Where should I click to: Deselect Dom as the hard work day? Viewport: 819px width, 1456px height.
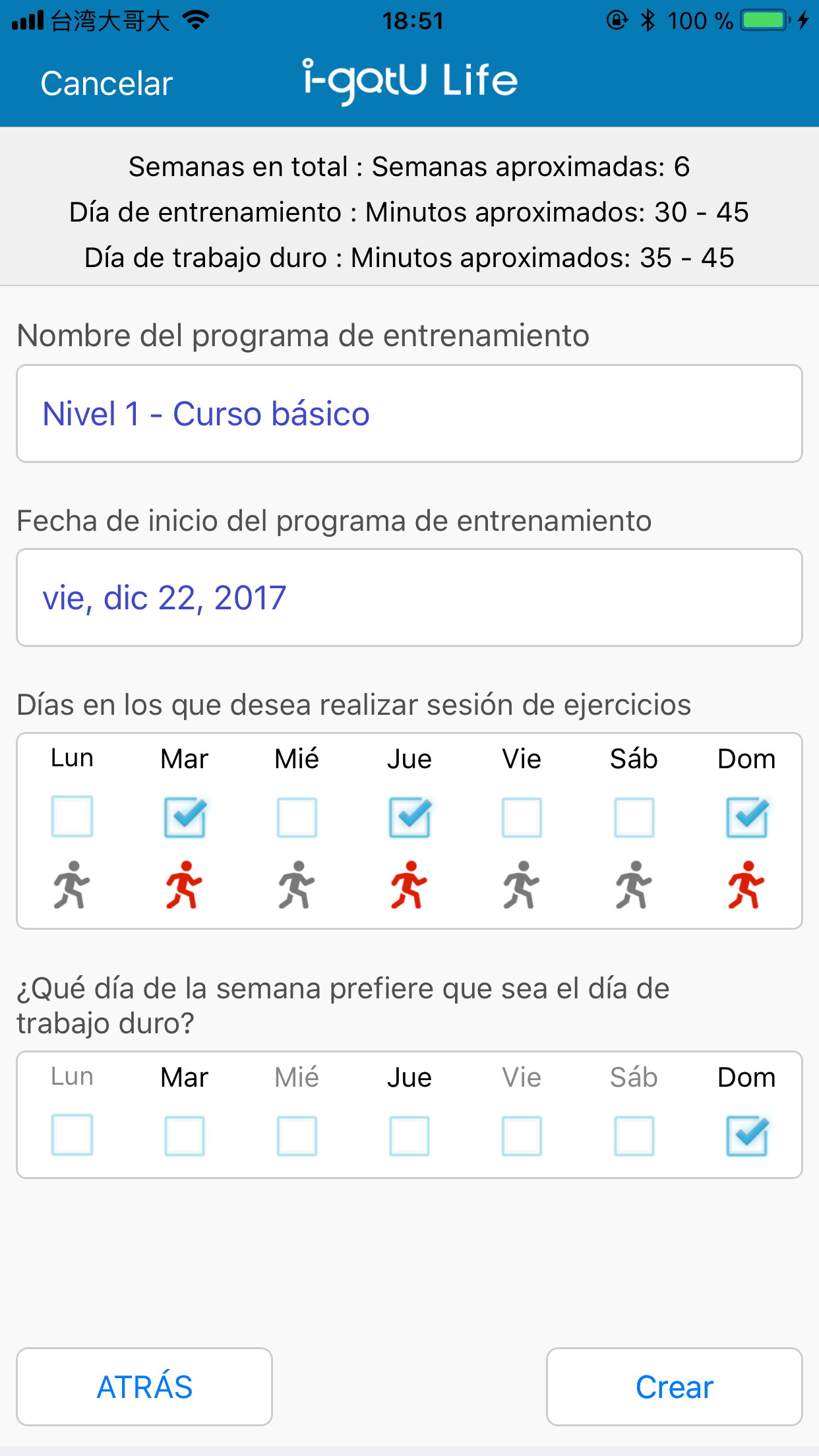(746, 1136)
